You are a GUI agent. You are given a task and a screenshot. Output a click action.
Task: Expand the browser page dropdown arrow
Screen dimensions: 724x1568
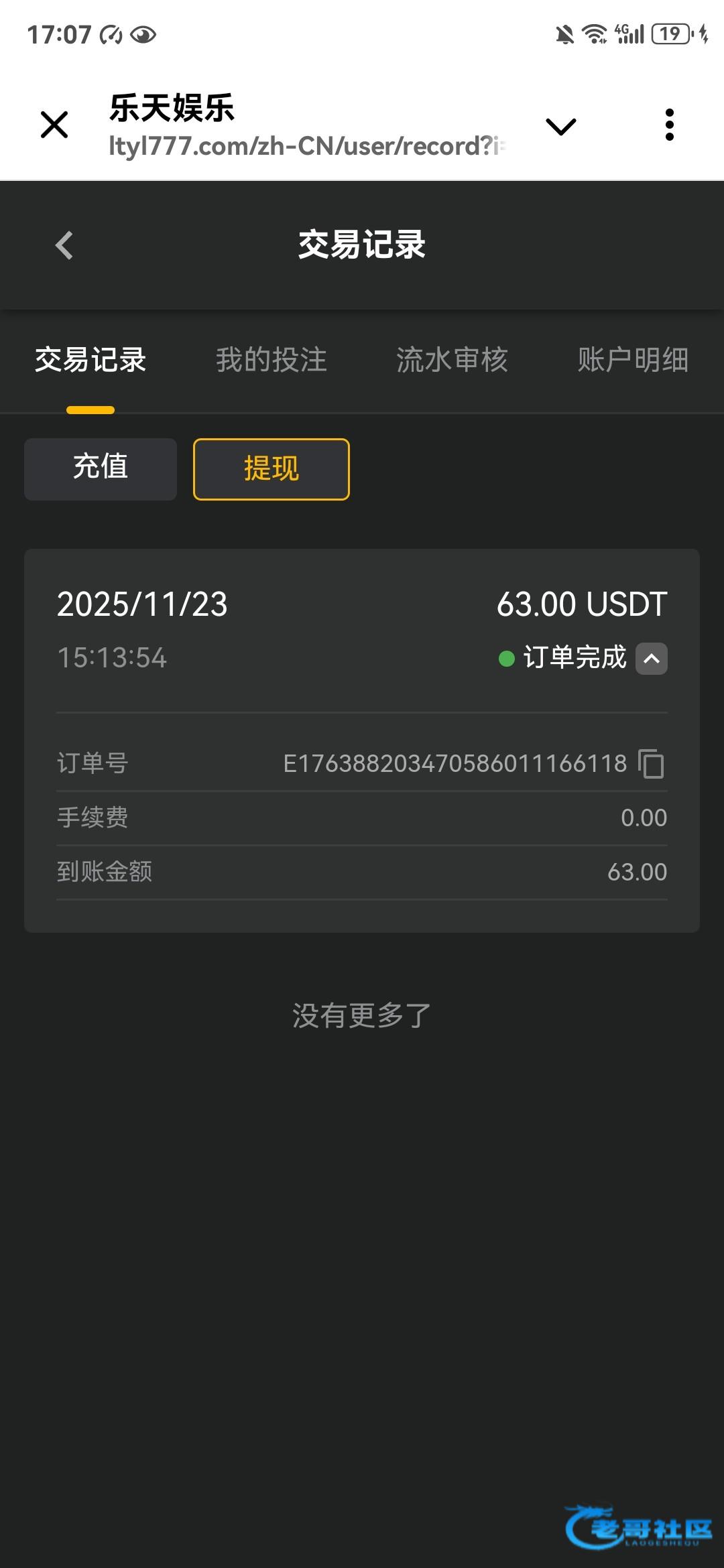(x=560, y=126)
